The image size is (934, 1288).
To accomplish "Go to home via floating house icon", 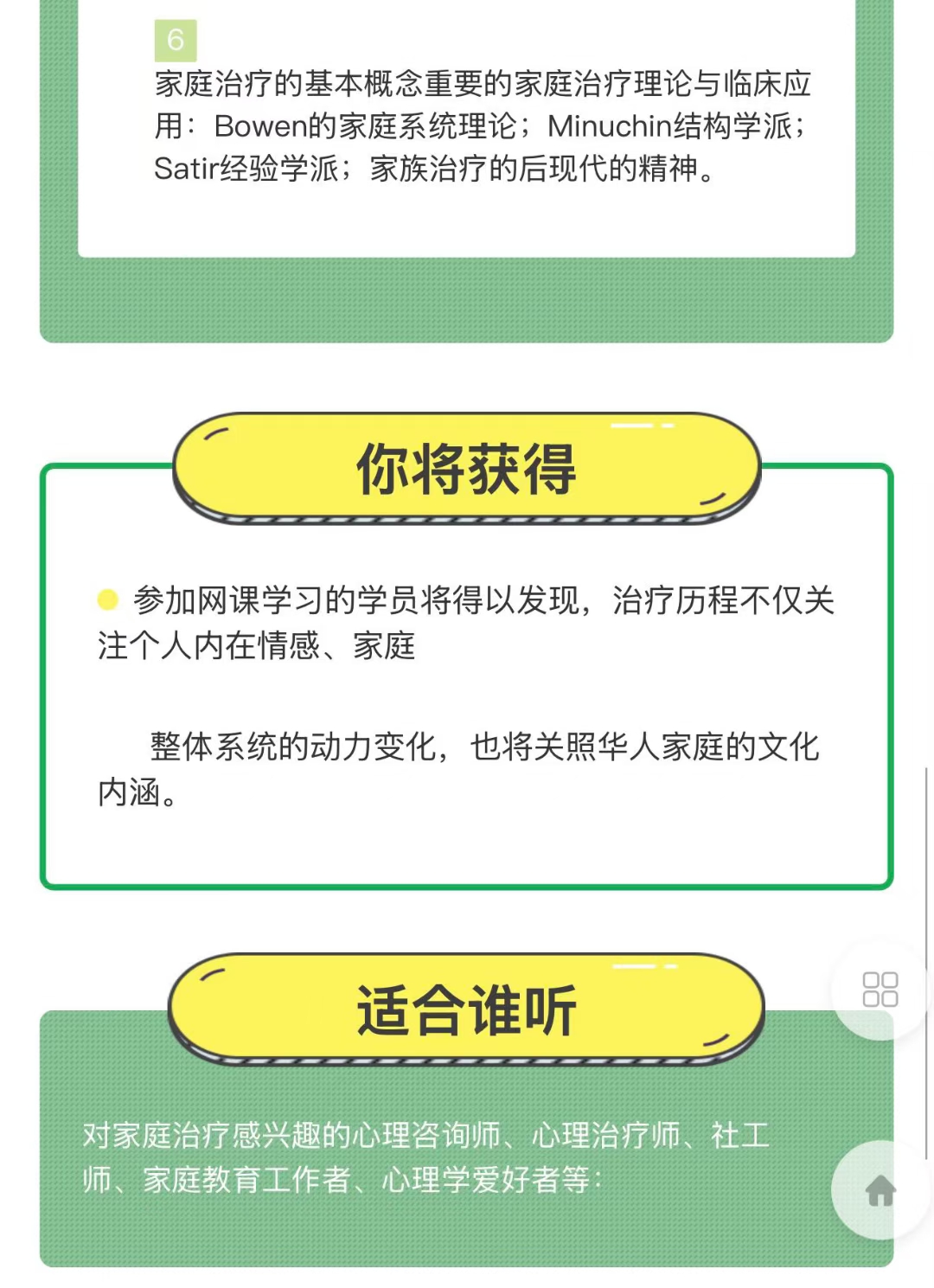I will (x=880, y=1190).
